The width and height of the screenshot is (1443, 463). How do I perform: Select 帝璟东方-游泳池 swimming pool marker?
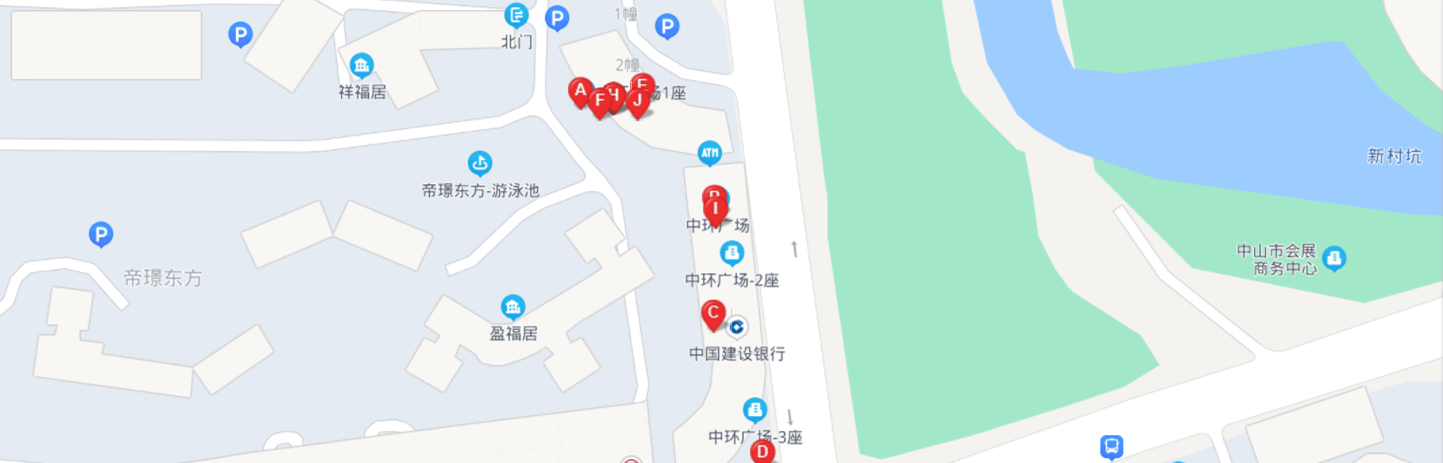point(480,162)
